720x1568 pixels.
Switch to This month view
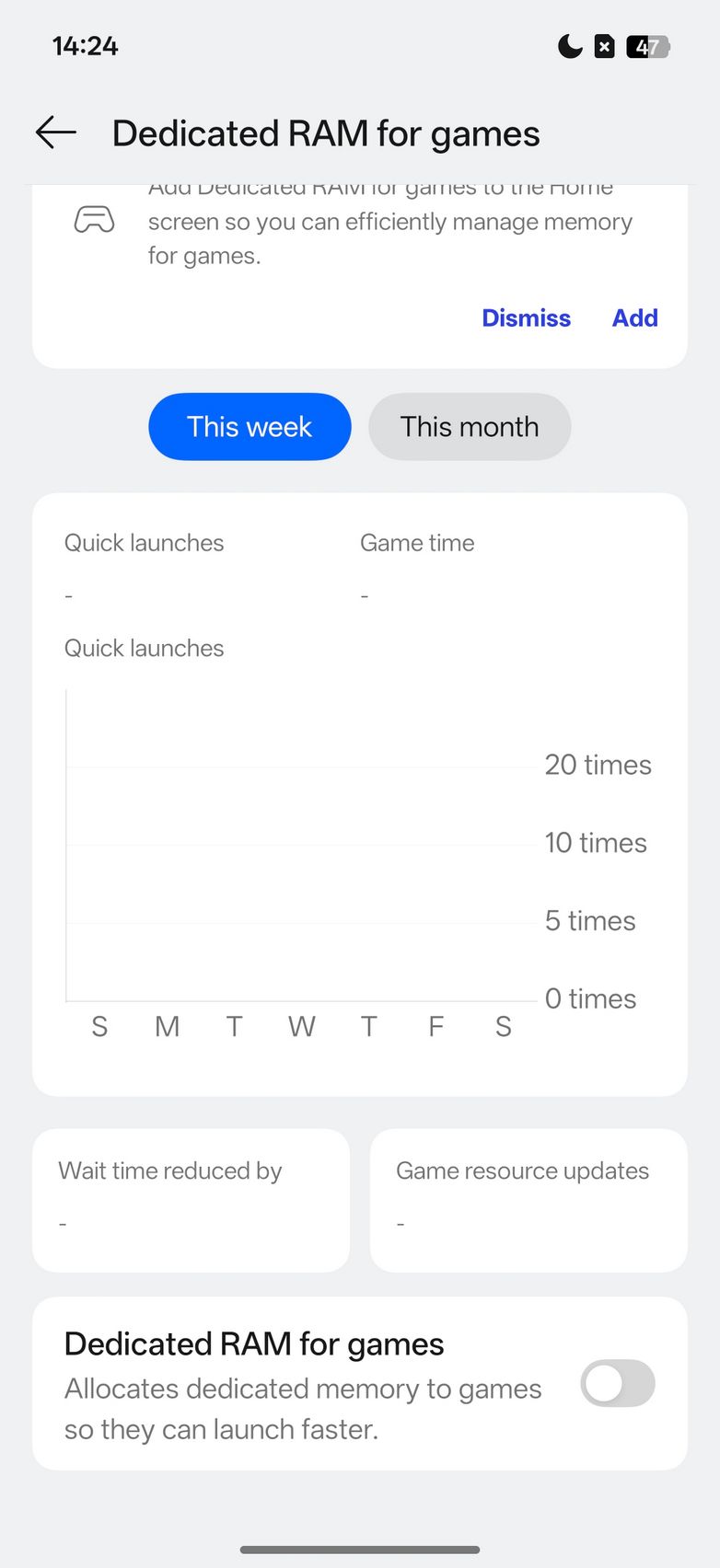click(470, 427)
